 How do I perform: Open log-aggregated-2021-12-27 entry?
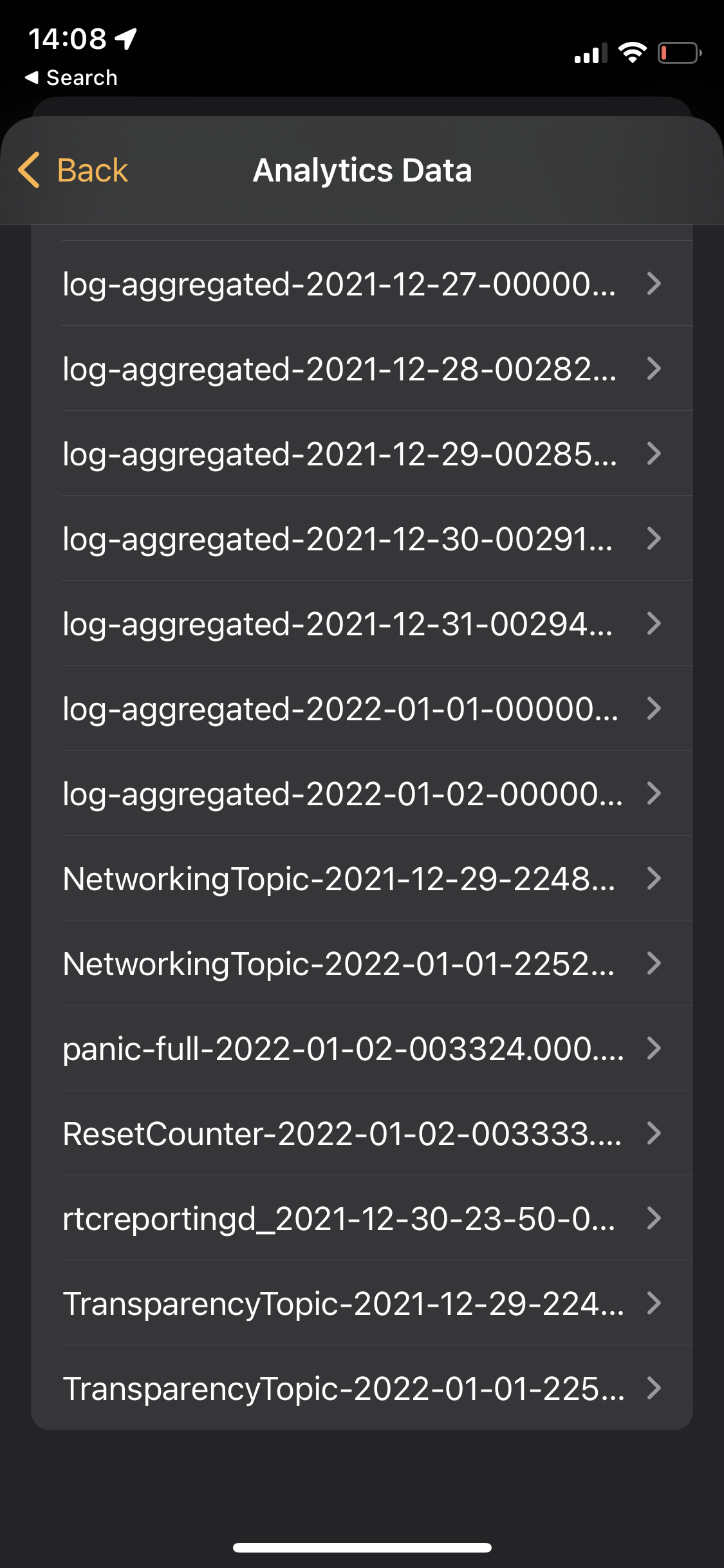pyautogui.click(x=362, y=283)
